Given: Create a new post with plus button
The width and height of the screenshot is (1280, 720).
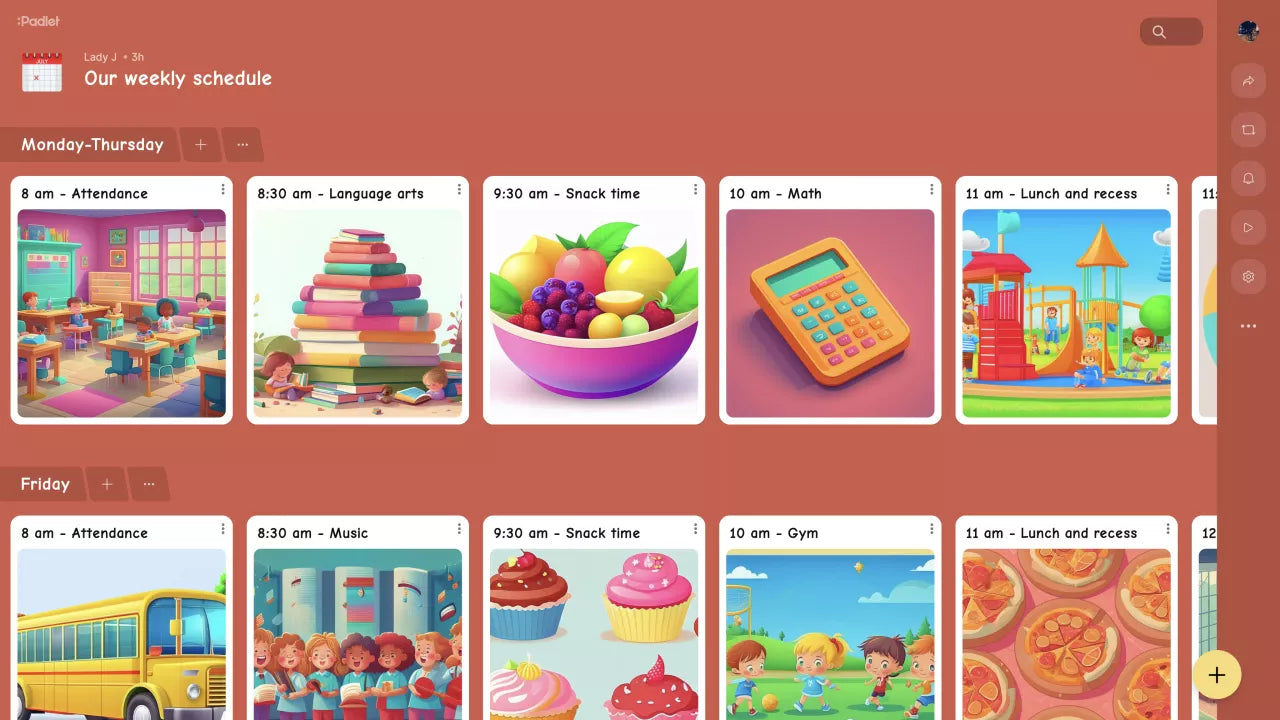Looking at the screenshot, I should tap(1216, 675).
